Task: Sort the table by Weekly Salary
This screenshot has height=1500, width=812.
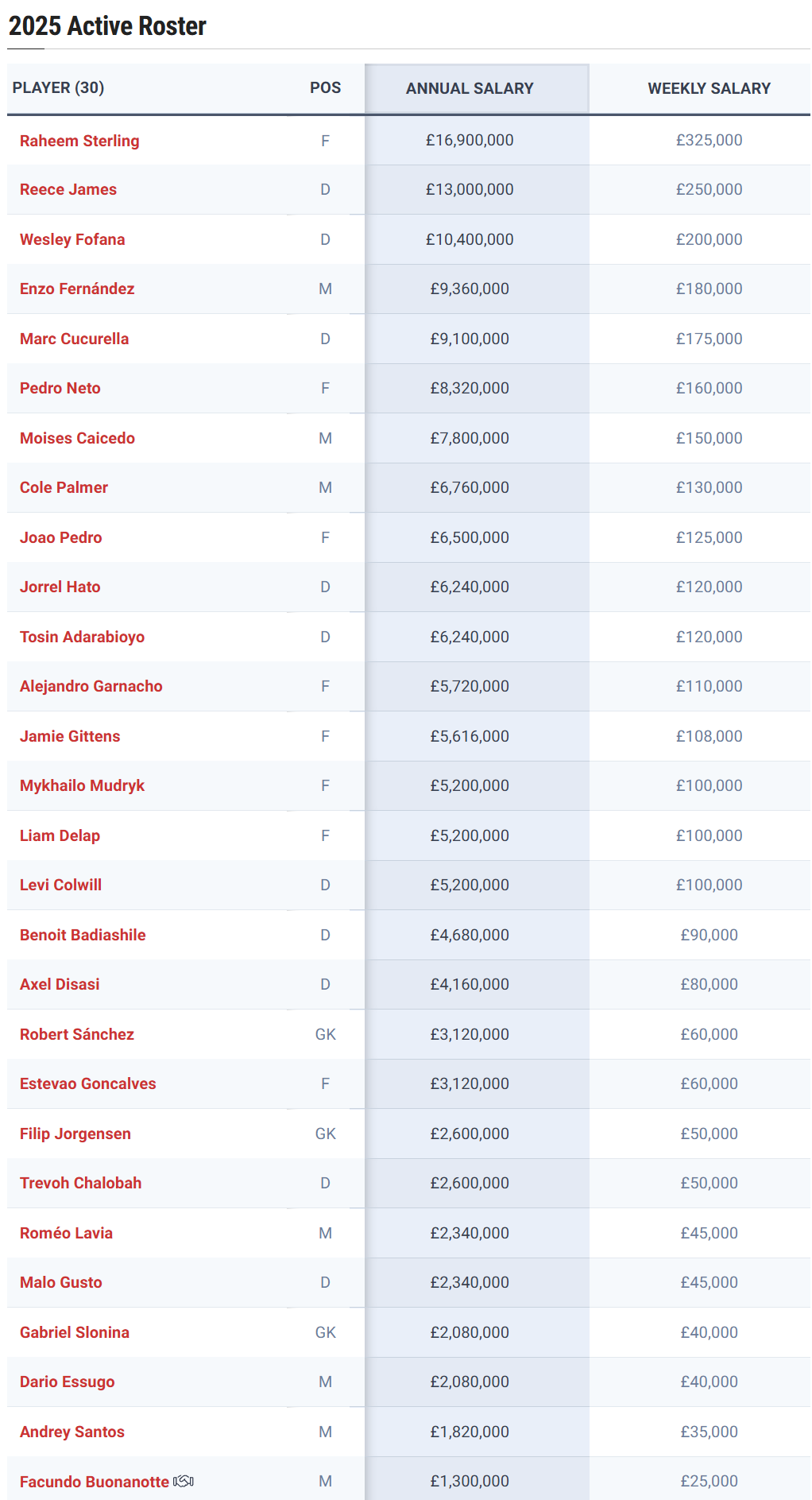Action: [x=710, y=88]
